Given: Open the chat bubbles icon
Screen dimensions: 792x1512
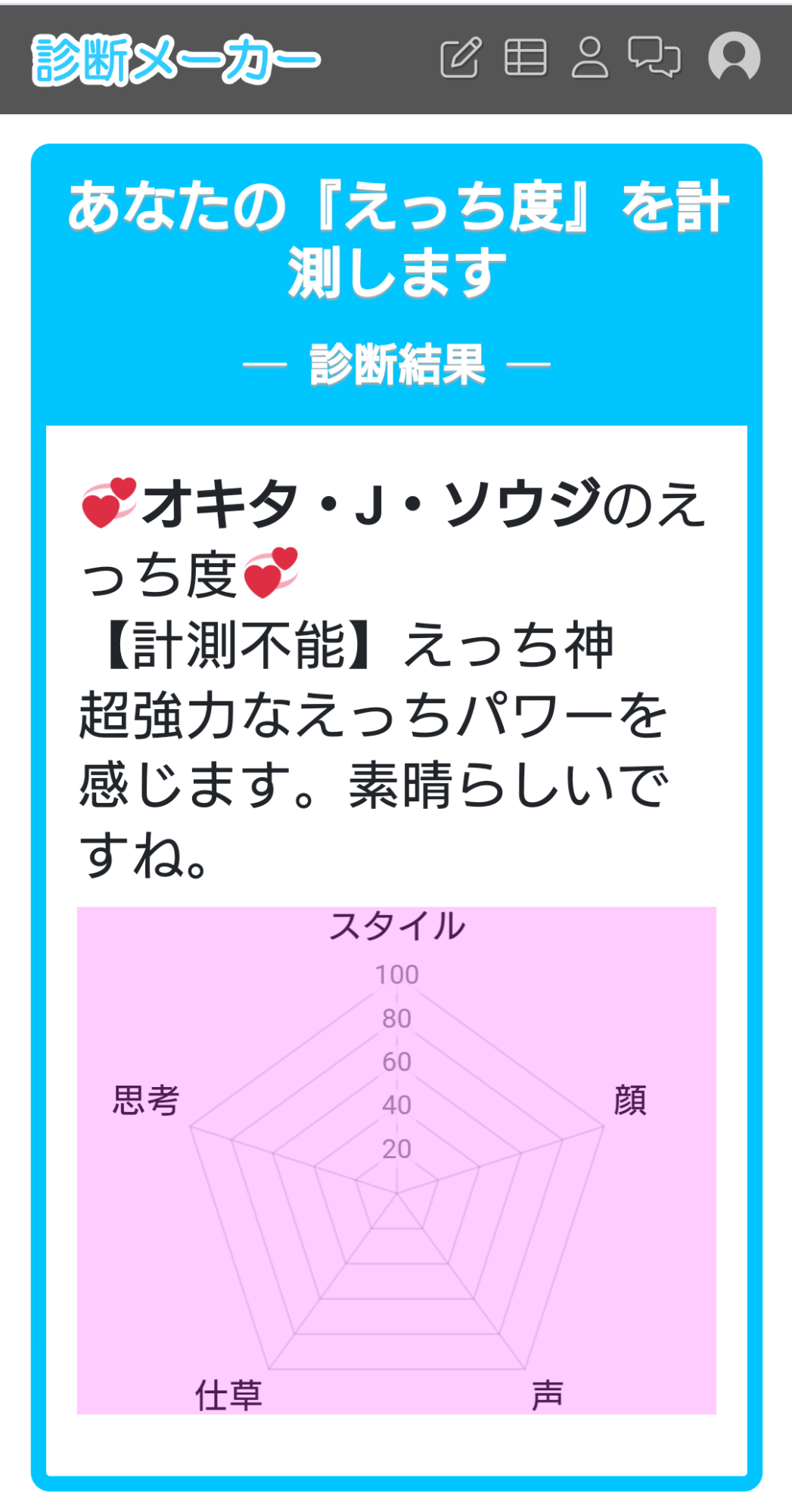Looking at the screenshot, I should [x=654, y=57].
